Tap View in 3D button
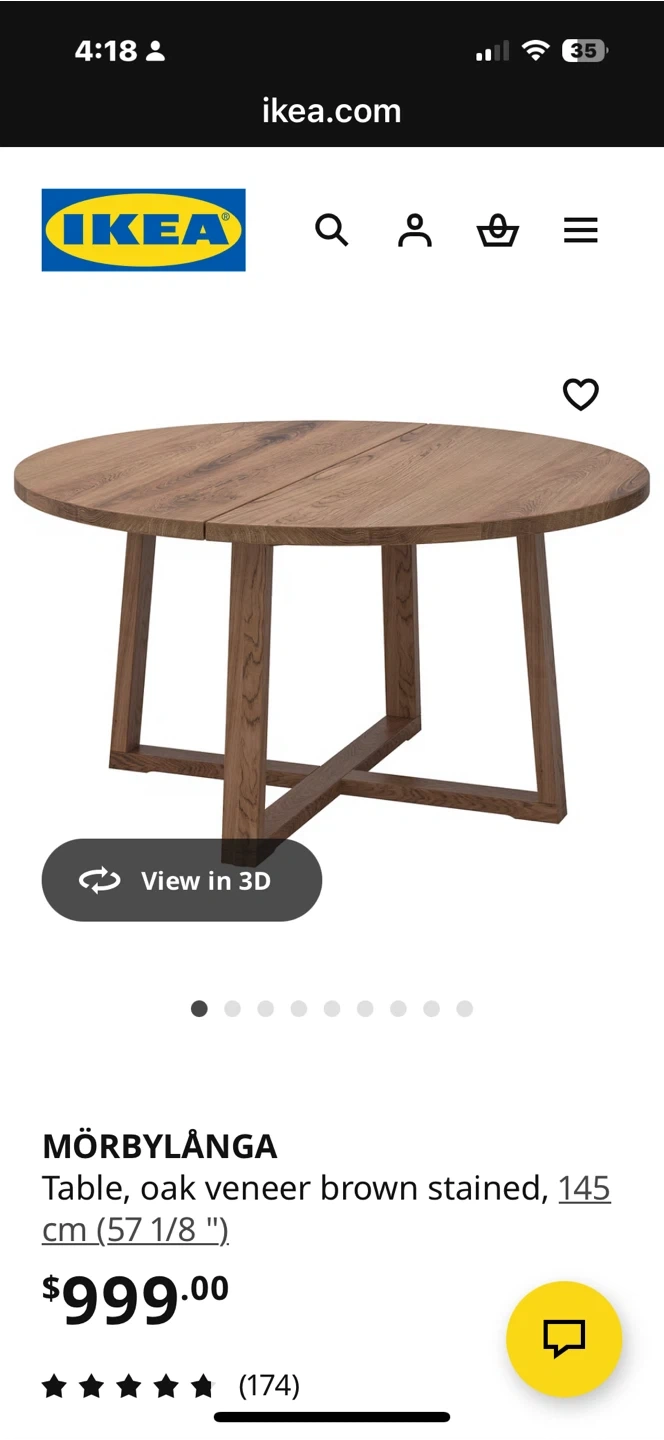This screenshot has height=1440, width=664. [x=182, y=880]
